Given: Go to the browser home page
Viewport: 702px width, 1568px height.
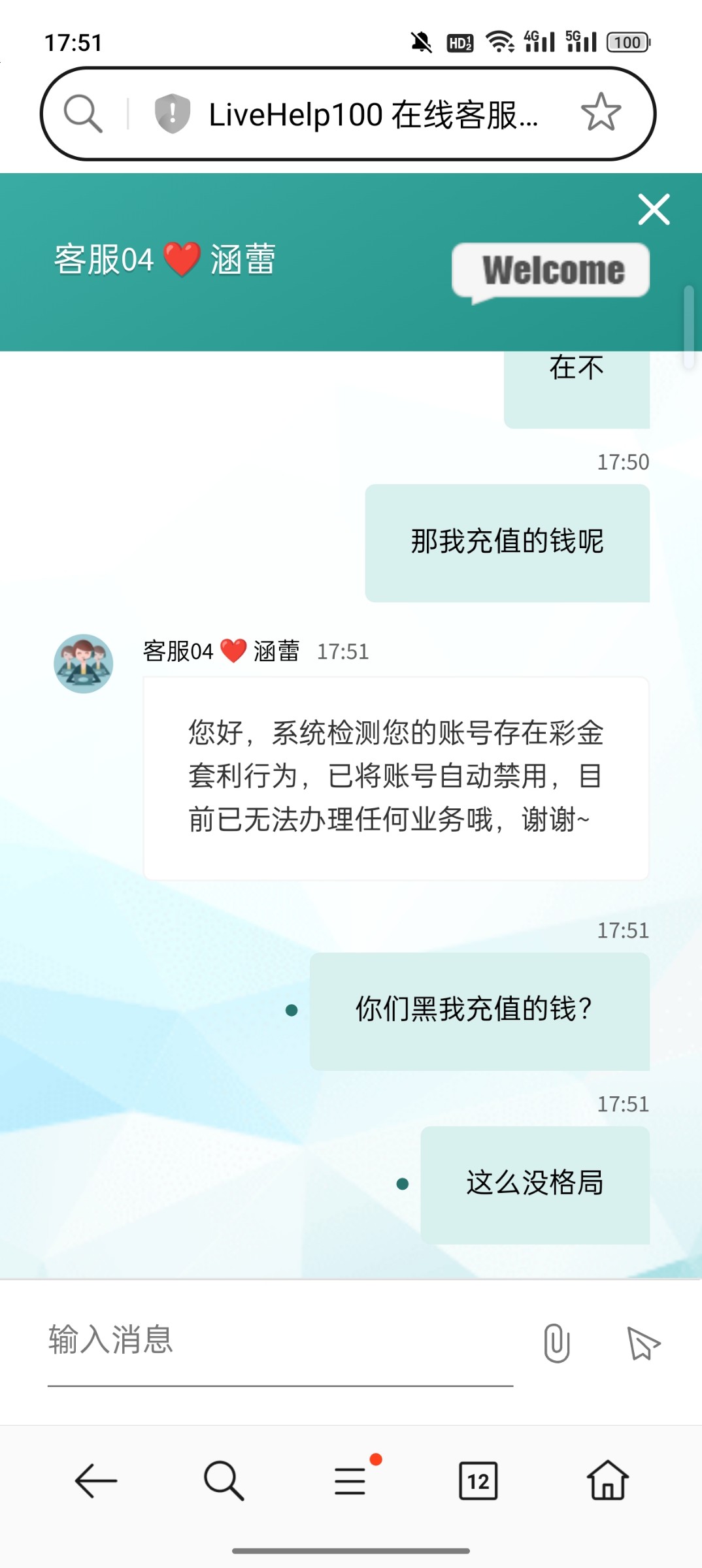Looking at the screenshot, I should click(607, 1480).
